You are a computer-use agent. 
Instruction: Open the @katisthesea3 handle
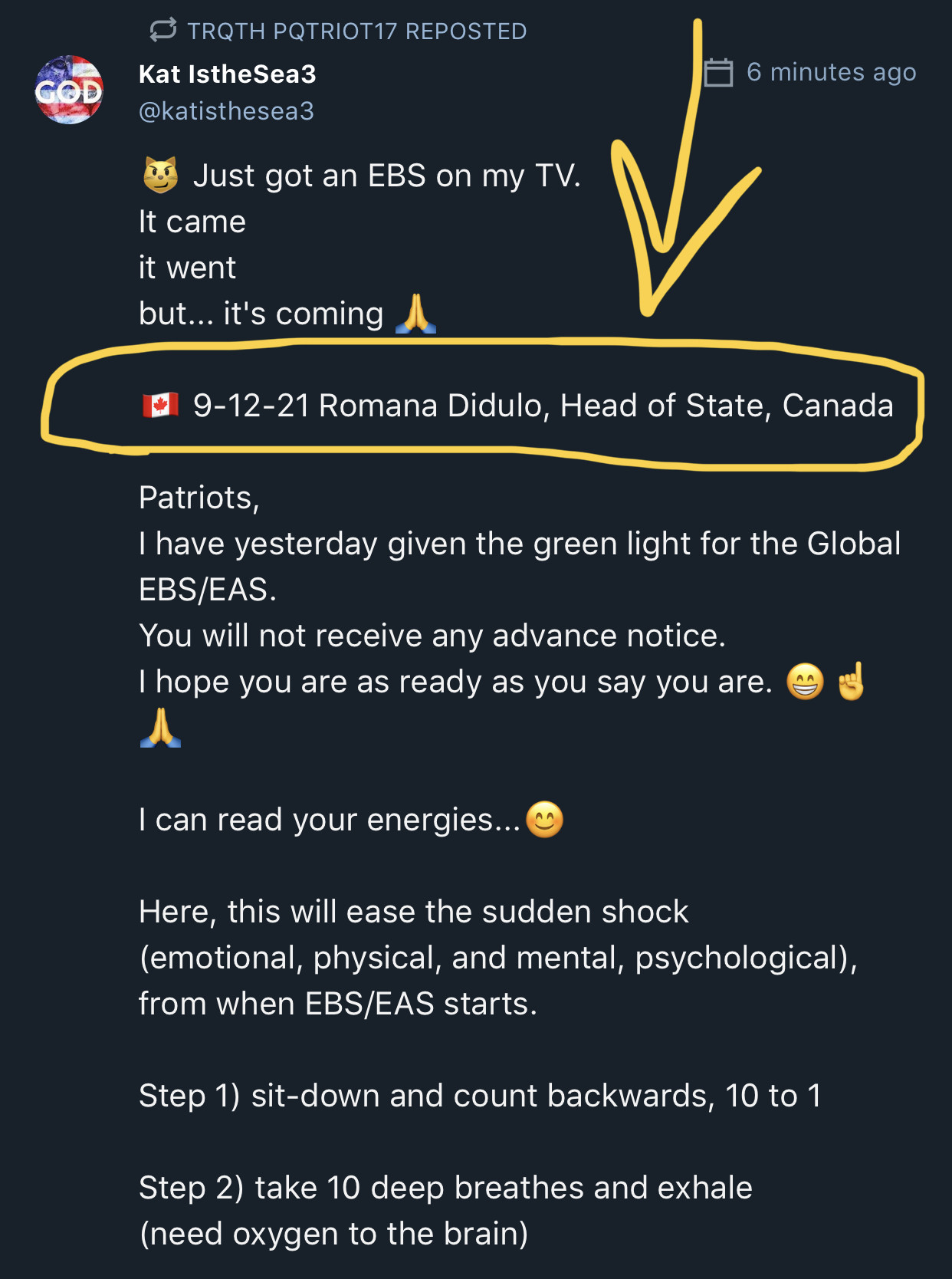point(226,111)
